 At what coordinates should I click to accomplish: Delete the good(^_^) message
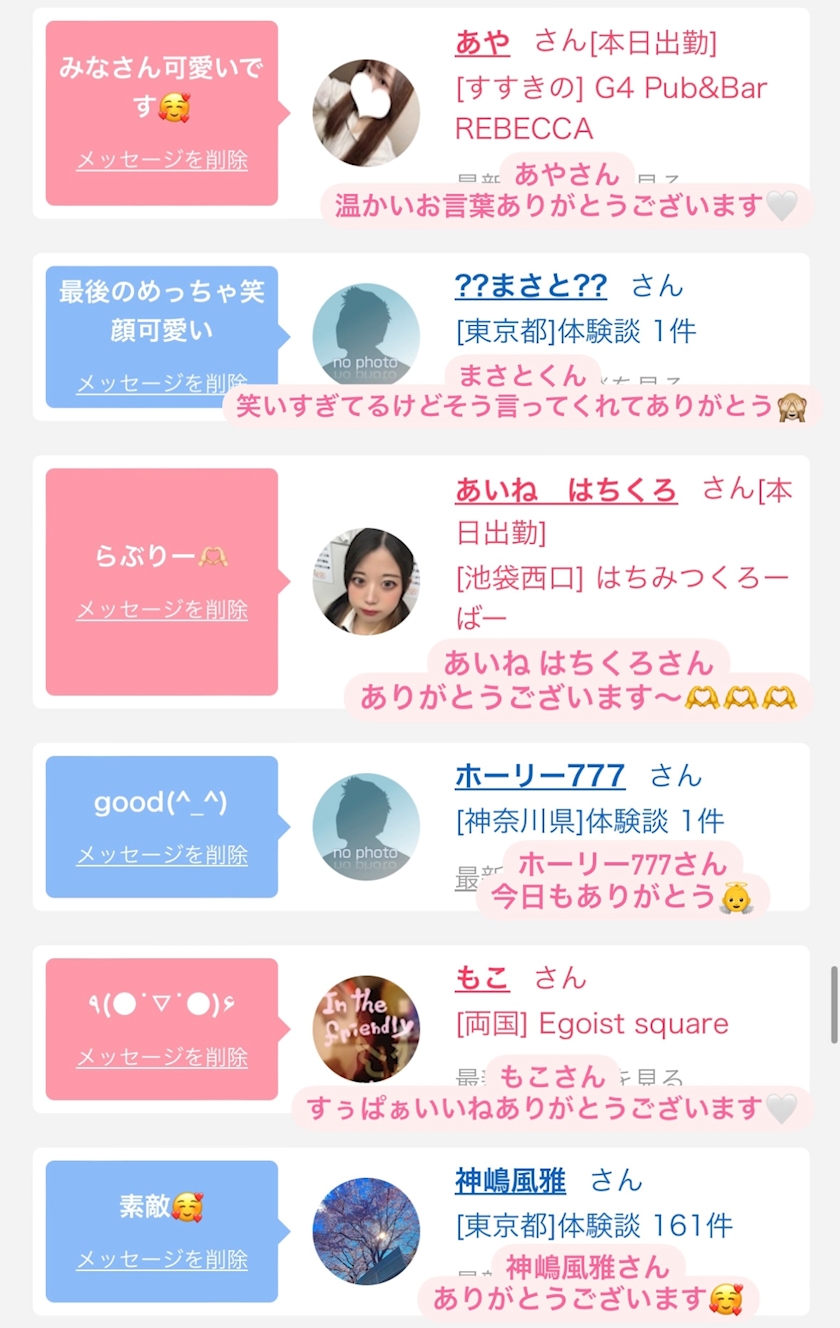click(162, 855)
